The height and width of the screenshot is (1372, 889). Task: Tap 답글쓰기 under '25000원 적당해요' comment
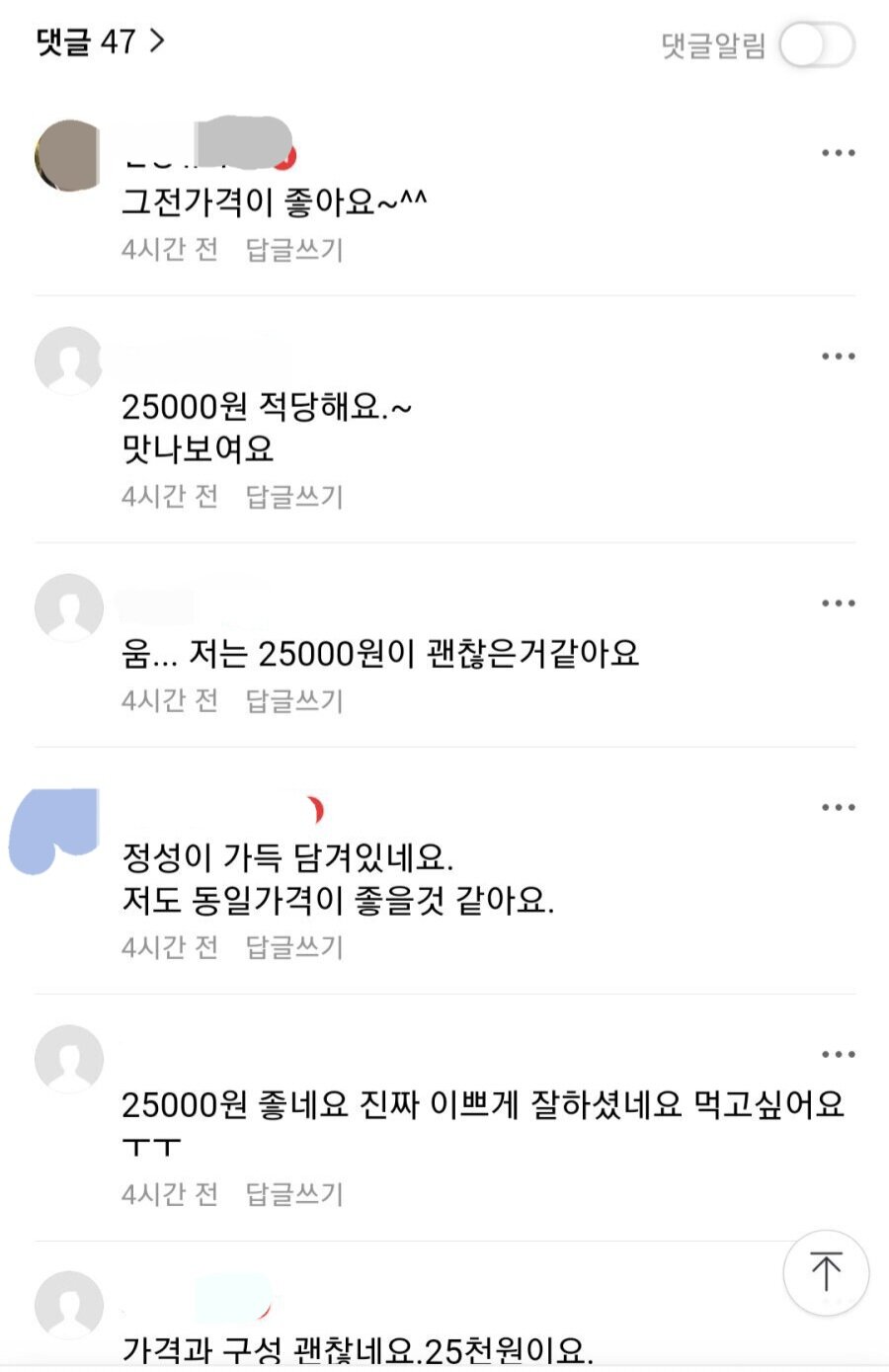[293, 496]
